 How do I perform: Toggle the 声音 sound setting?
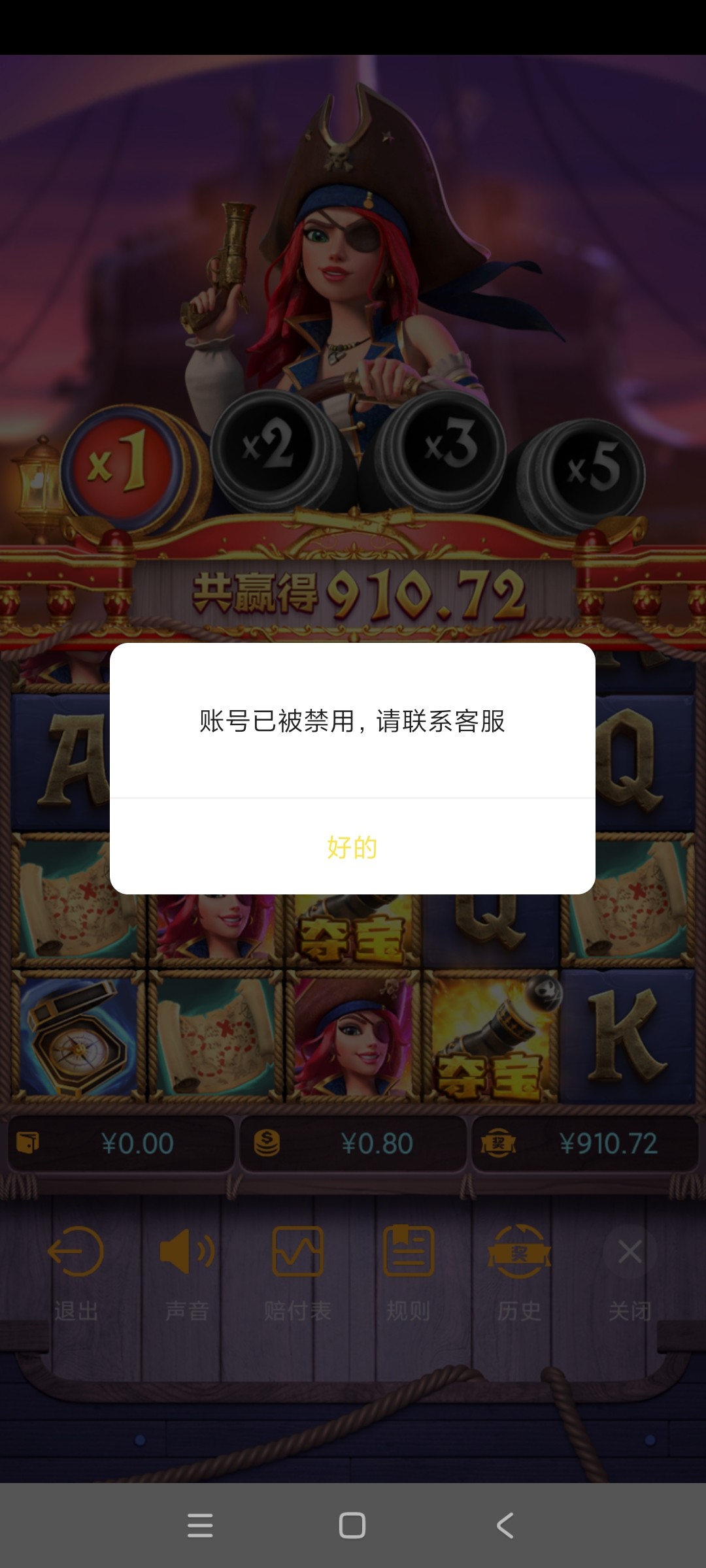(187, 1271)
